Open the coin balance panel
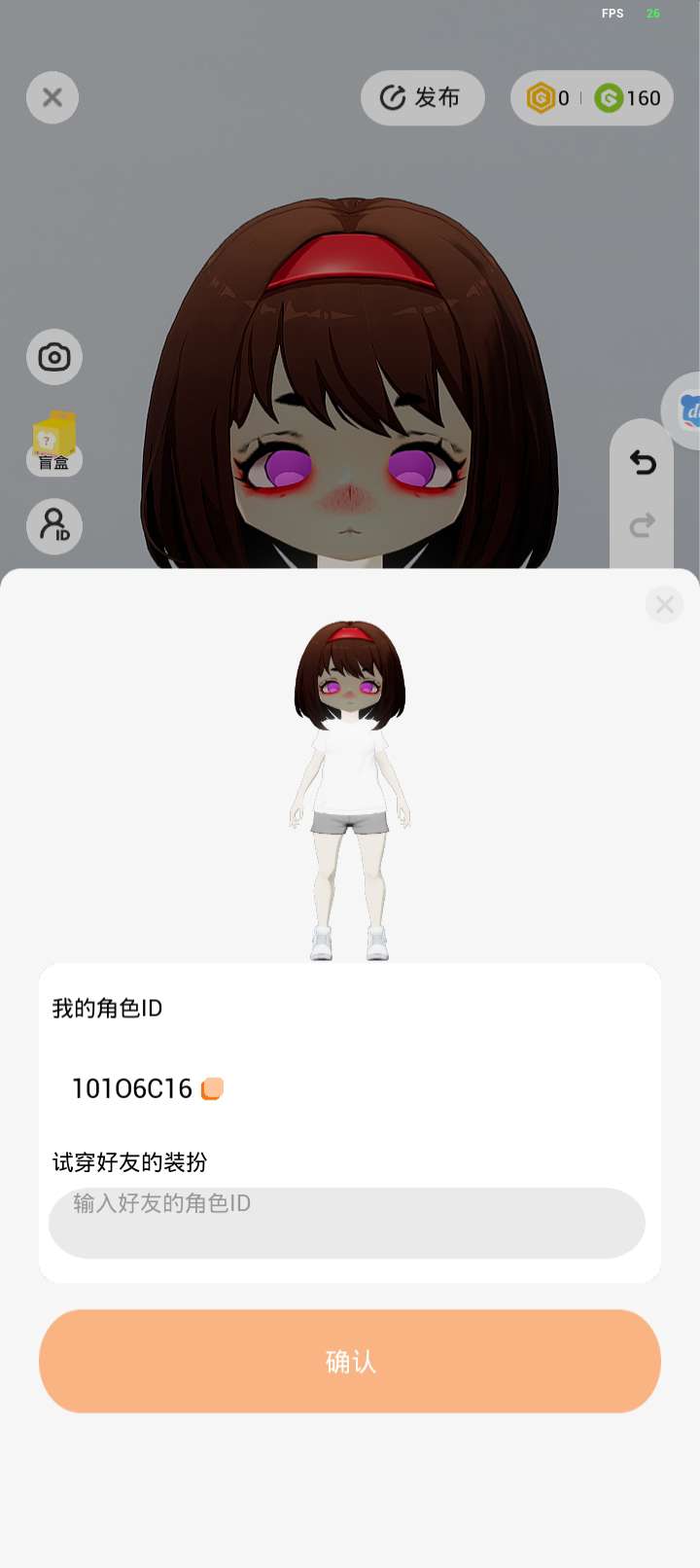Screen dimensions: 700x1568 coord(591,97)
